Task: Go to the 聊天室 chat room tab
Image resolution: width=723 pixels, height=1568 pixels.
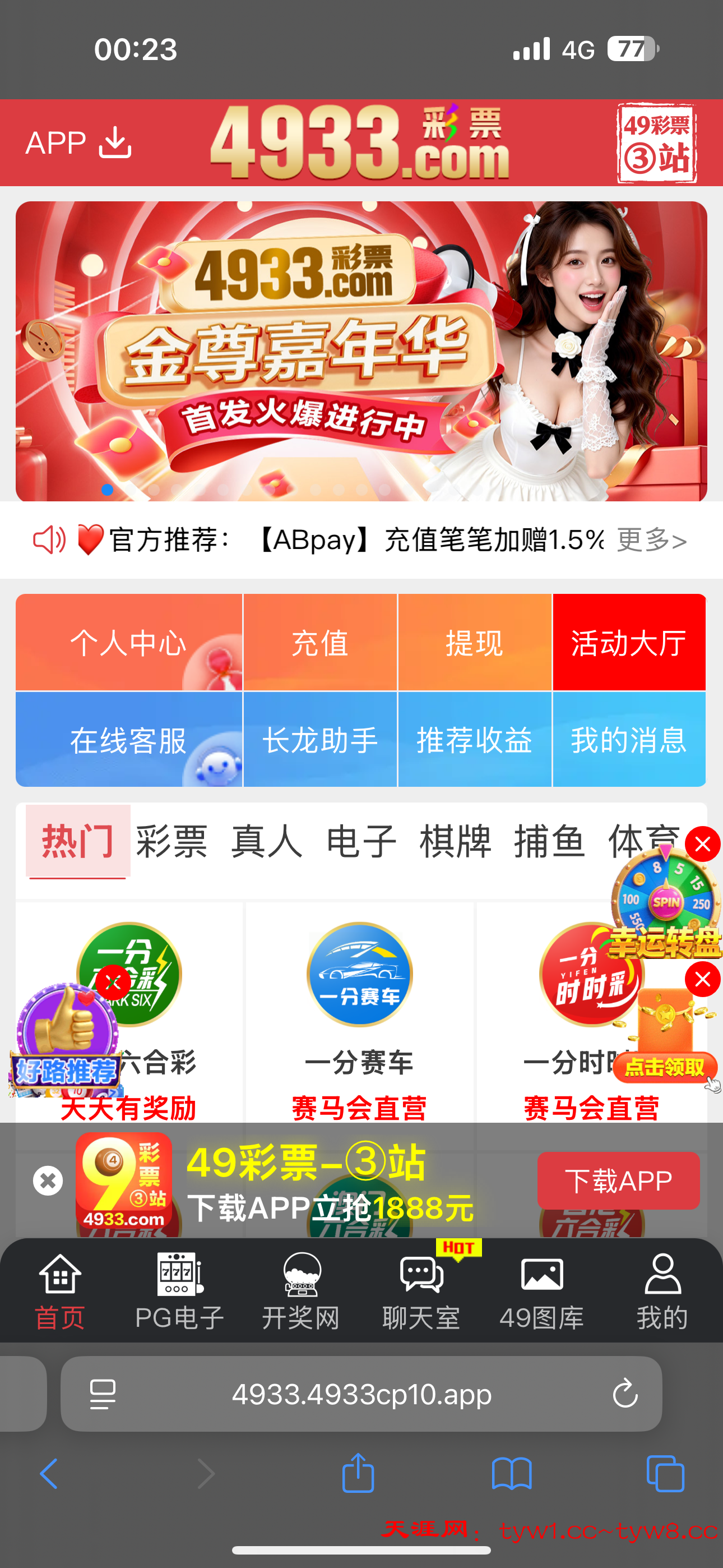Action: click(421, 1290)
